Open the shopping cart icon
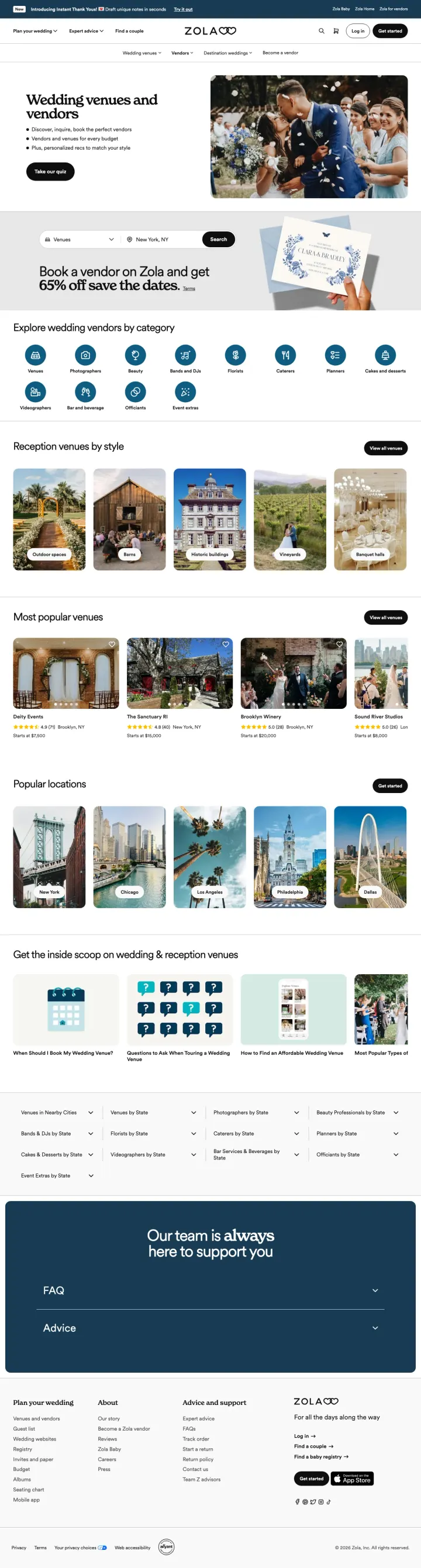 (x=336, y=31)
